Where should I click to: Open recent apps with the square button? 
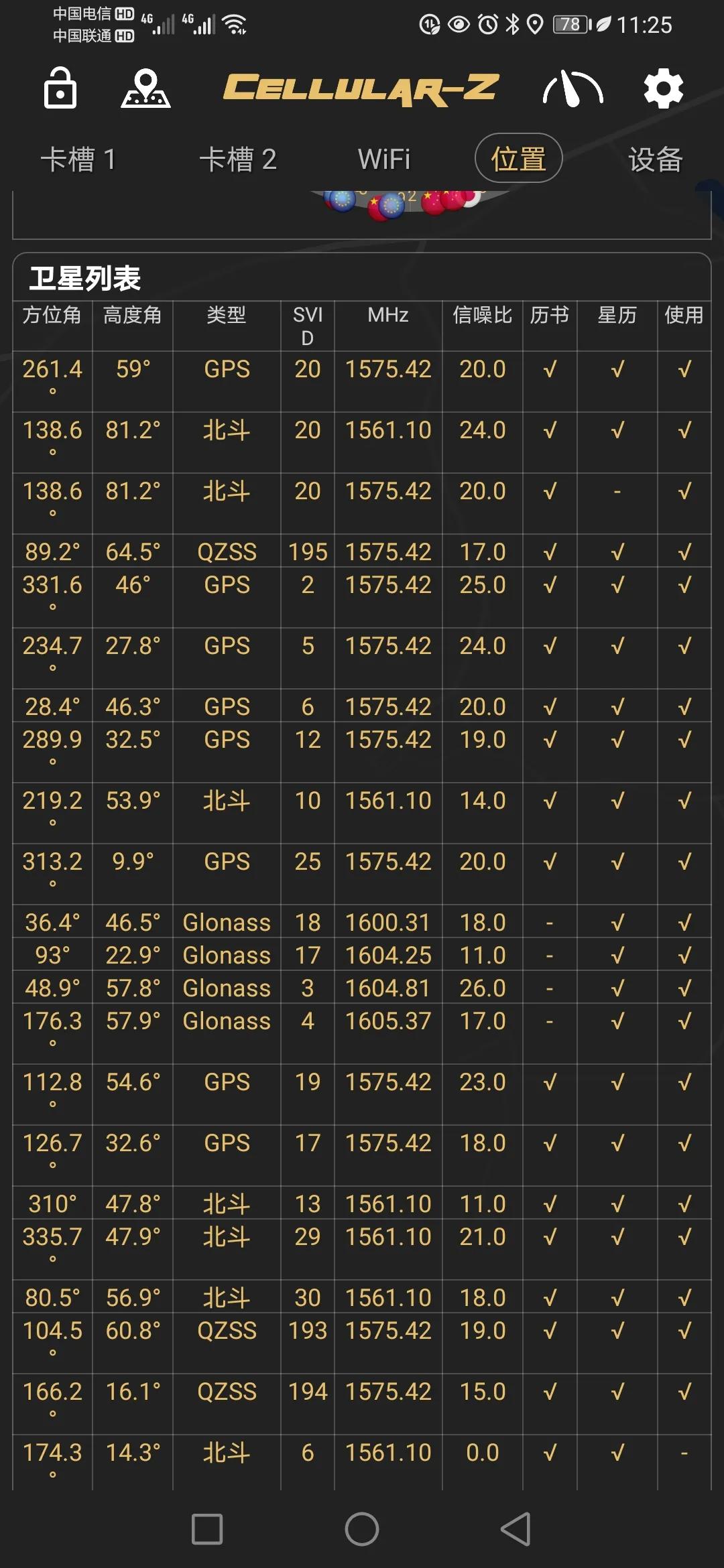point(207,1529)
